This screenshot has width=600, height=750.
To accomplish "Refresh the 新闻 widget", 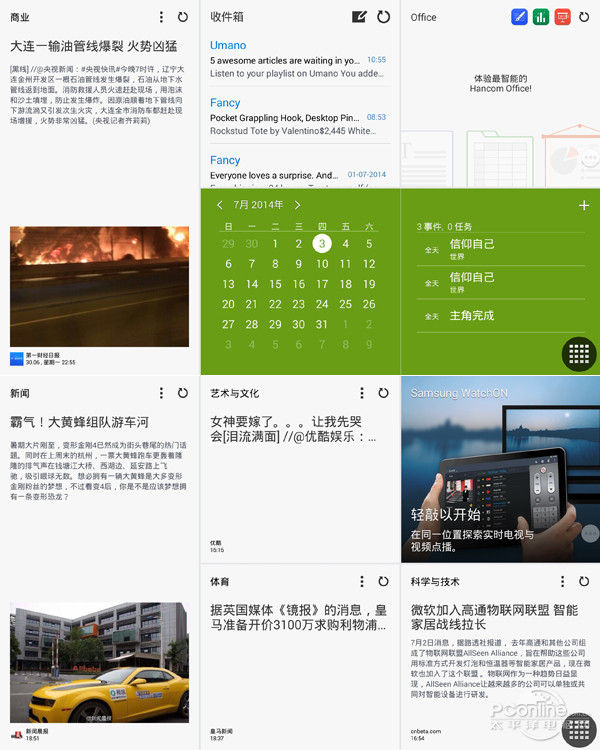I will 183,394.
